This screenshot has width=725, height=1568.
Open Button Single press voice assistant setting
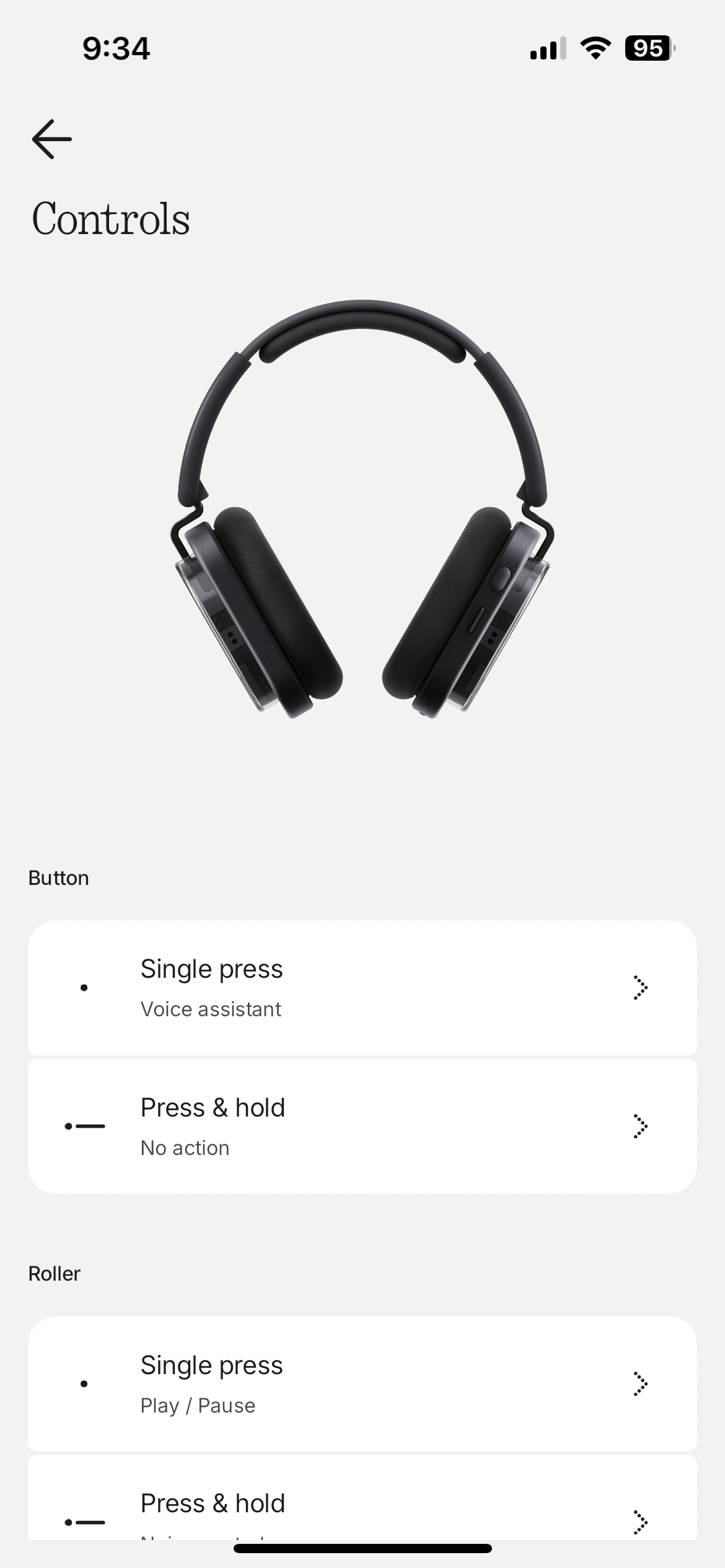(362, 988)
